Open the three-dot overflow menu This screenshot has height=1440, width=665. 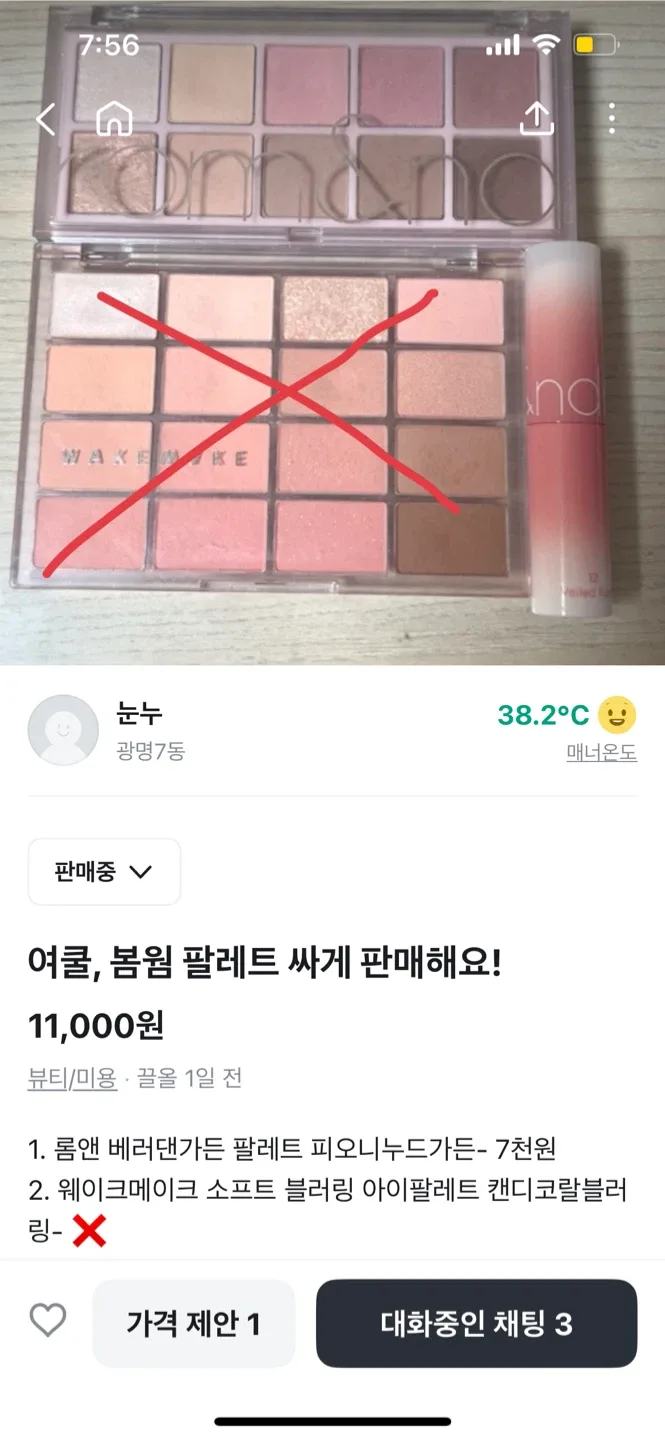(x=612, y=120)
